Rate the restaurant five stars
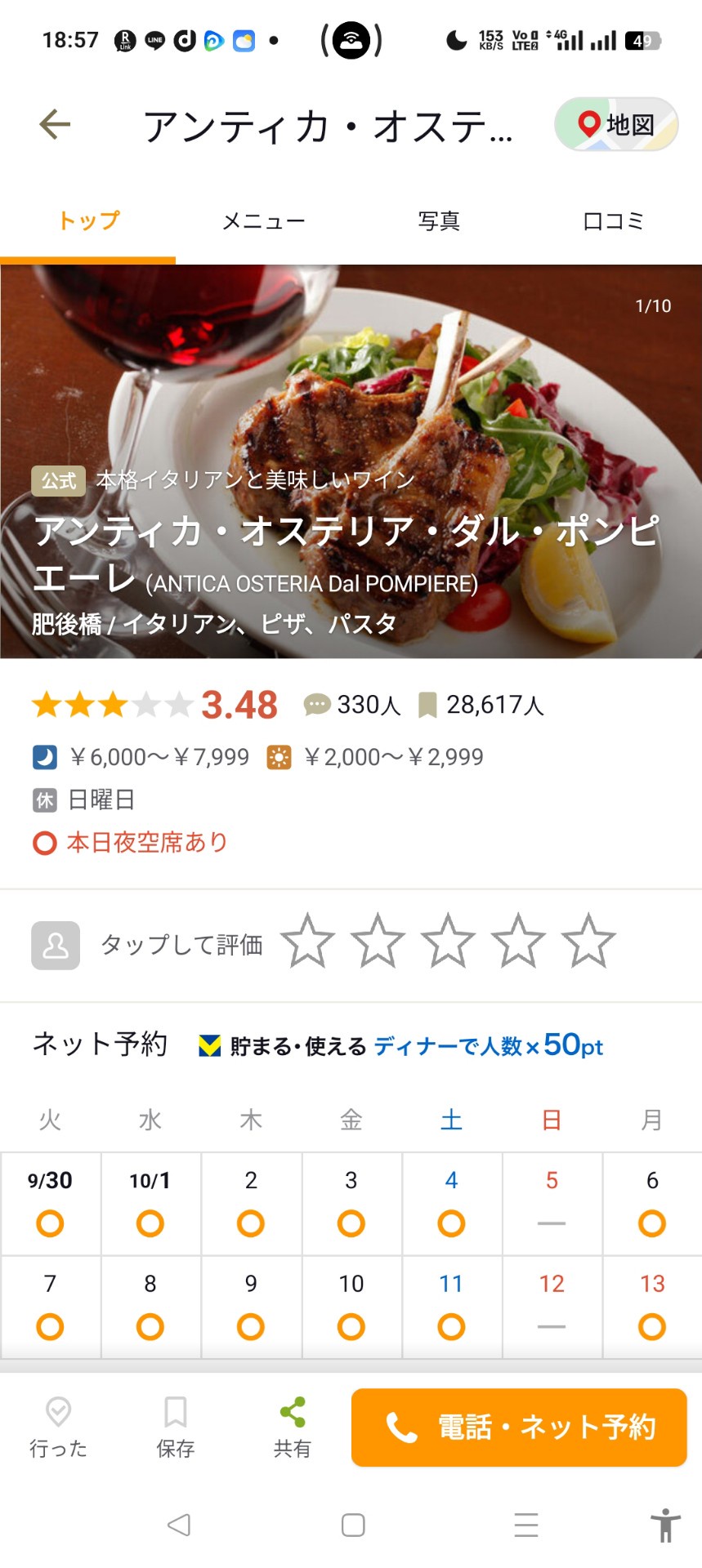Image resolution: width=702 pixels, height=1568 pixels. [x=588, y=942]
